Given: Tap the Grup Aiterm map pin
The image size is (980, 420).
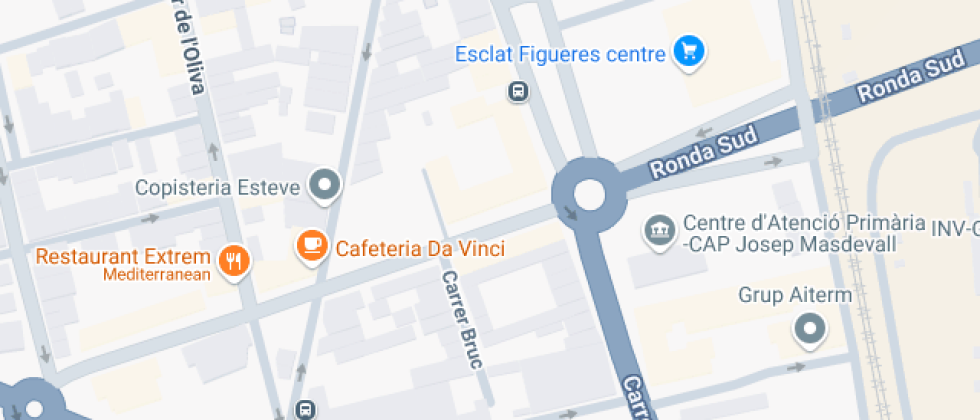Looking at the screenshot, I should pyautogui.click(x=810, y=328).
